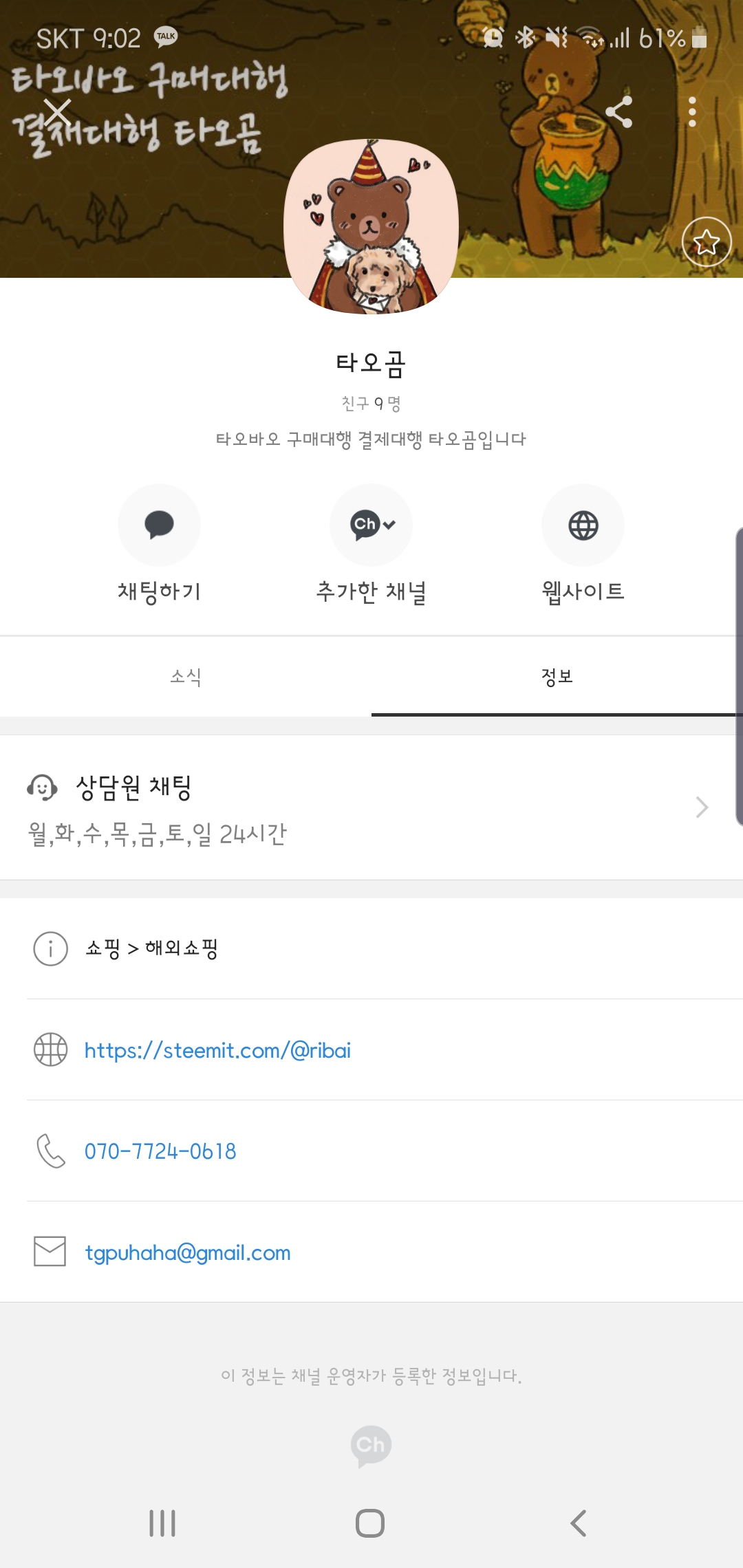Click the envelope icon beside the email address
This screenshot has height=1568, width=743.
[49, 1252]
